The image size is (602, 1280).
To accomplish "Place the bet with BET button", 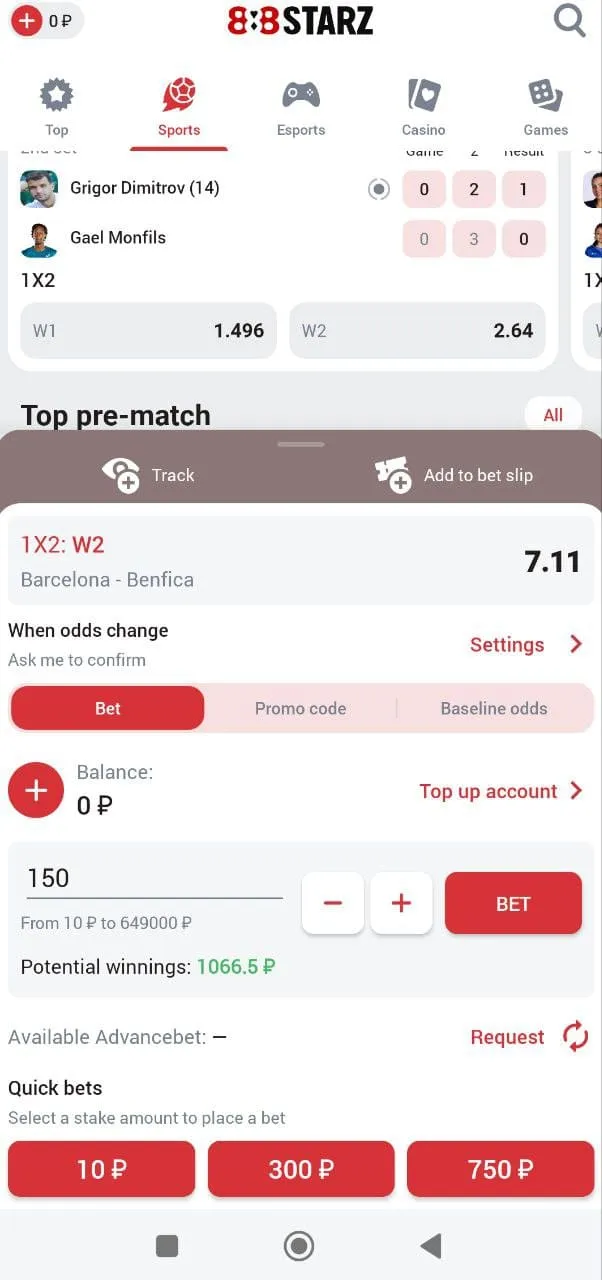I will tap(513, 903).
